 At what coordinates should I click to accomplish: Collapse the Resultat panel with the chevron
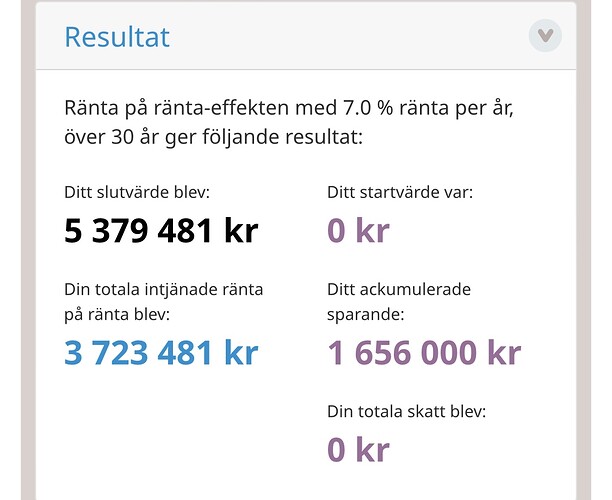pyautogui.click(x=545, y=37)
